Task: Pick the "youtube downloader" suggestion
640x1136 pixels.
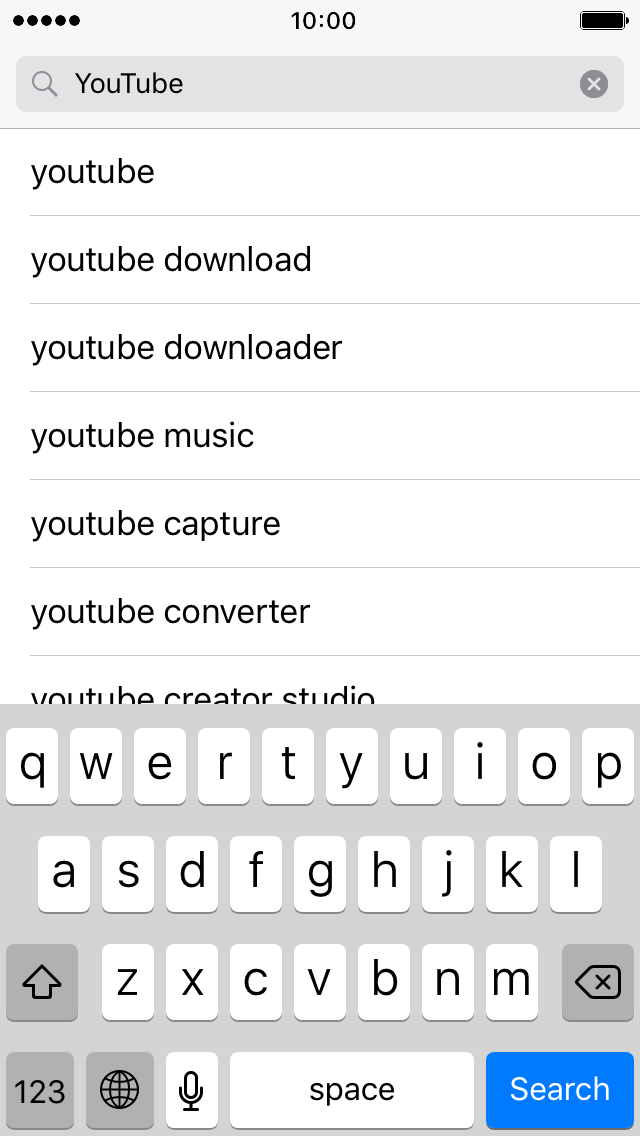Action: [320, 348]
